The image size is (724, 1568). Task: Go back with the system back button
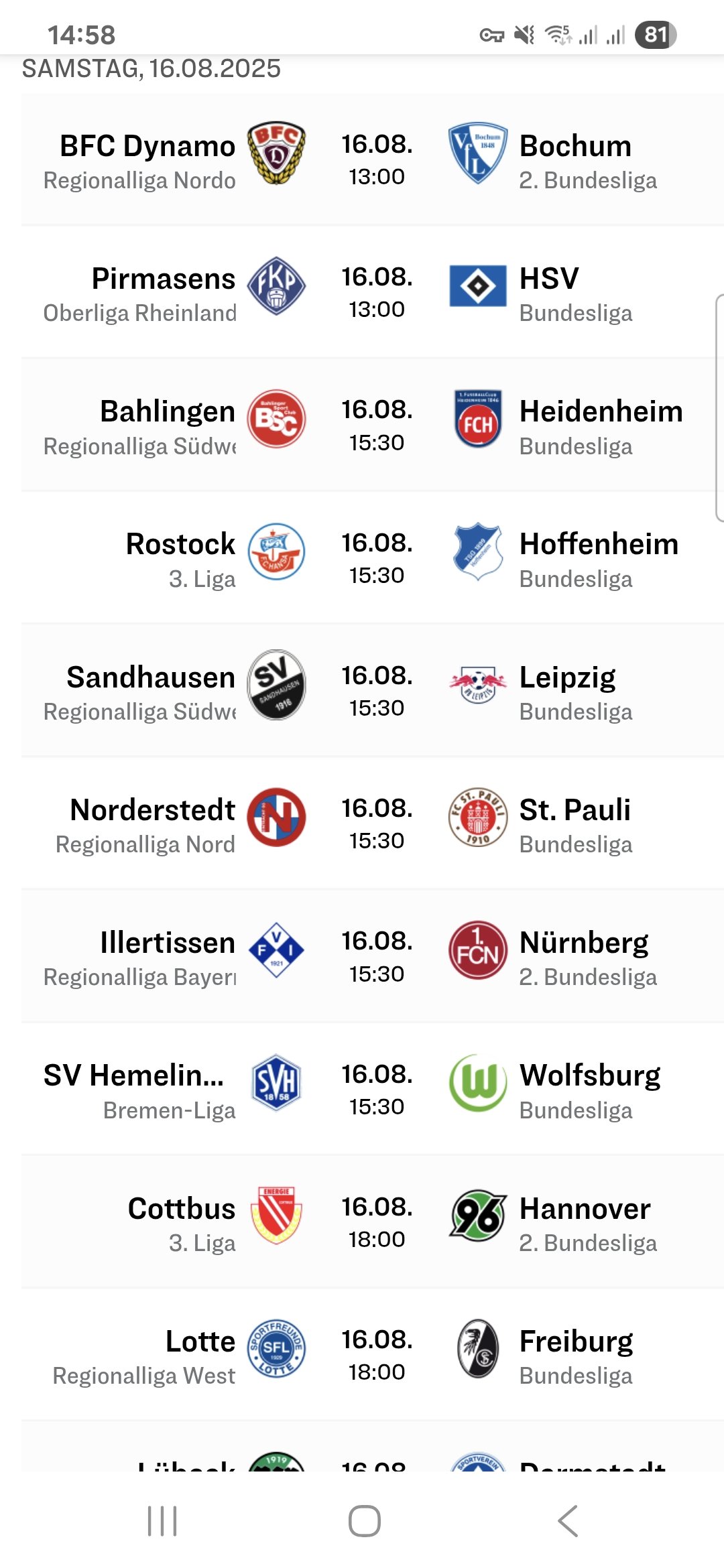(567, 1521)
